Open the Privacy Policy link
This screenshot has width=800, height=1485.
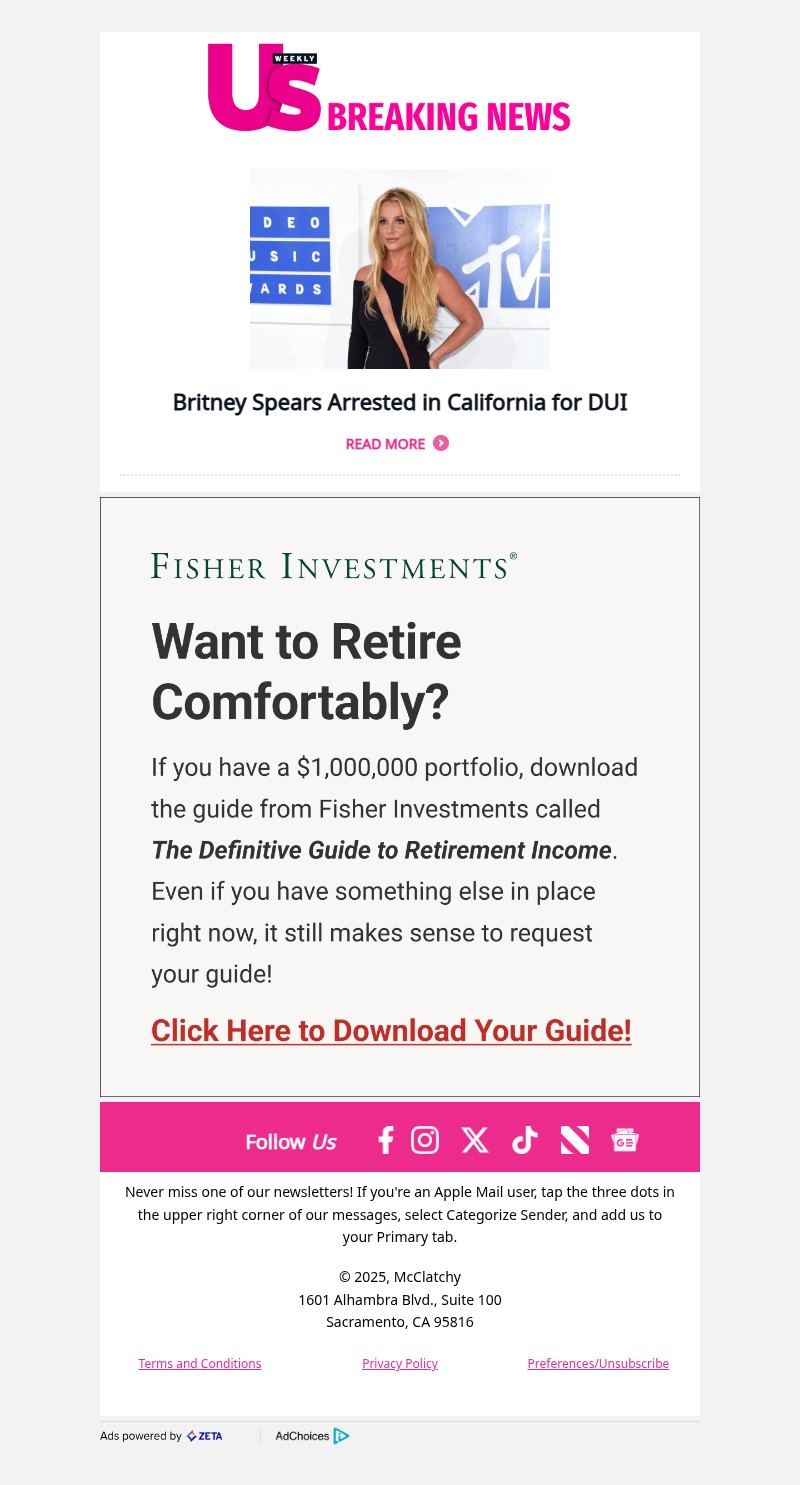tap(400, 1363)
